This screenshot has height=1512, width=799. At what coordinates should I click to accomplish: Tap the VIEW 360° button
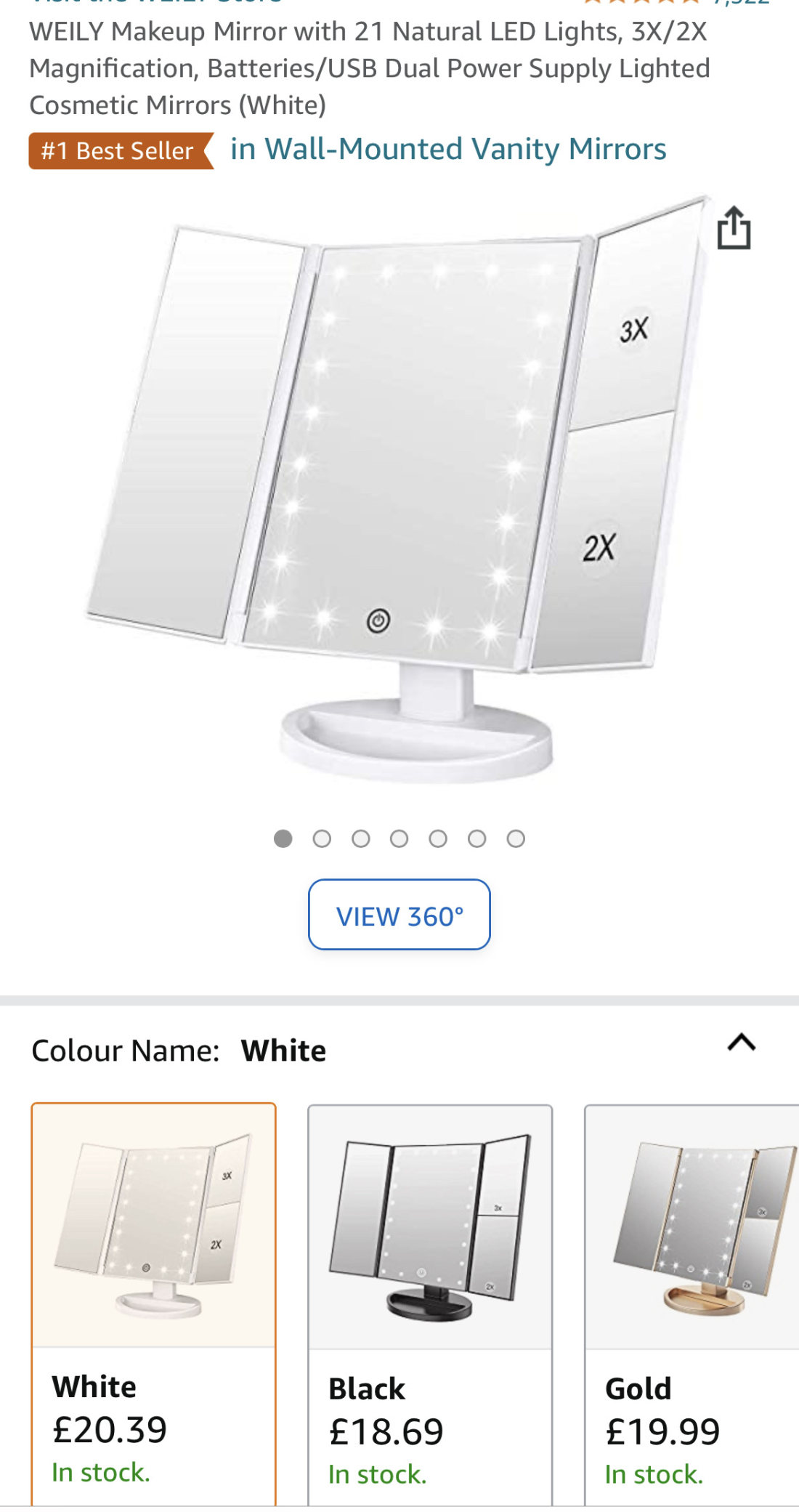[399, 915]
